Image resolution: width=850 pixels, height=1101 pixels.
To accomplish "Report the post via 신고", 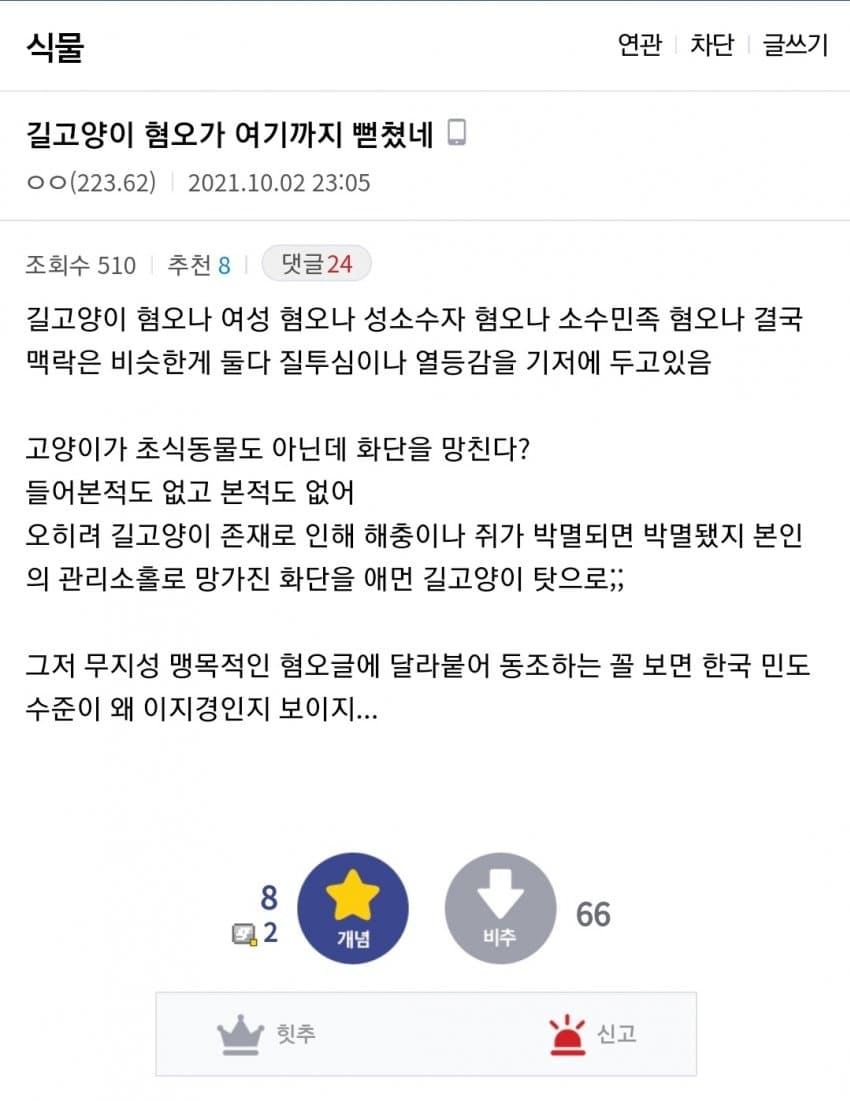I will [592, 1034].
